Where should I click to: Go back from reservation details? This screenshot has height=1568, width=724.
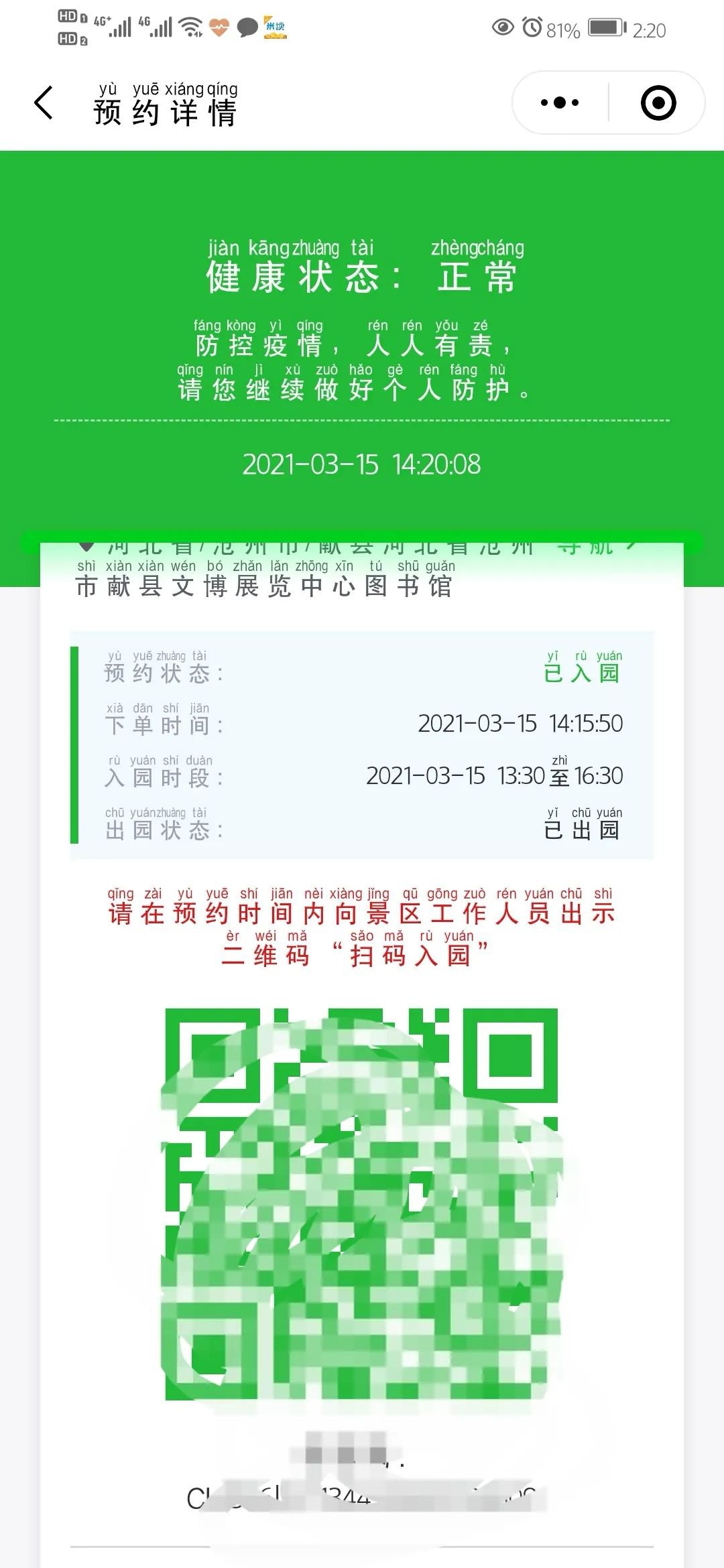click(x=44, y=103)
